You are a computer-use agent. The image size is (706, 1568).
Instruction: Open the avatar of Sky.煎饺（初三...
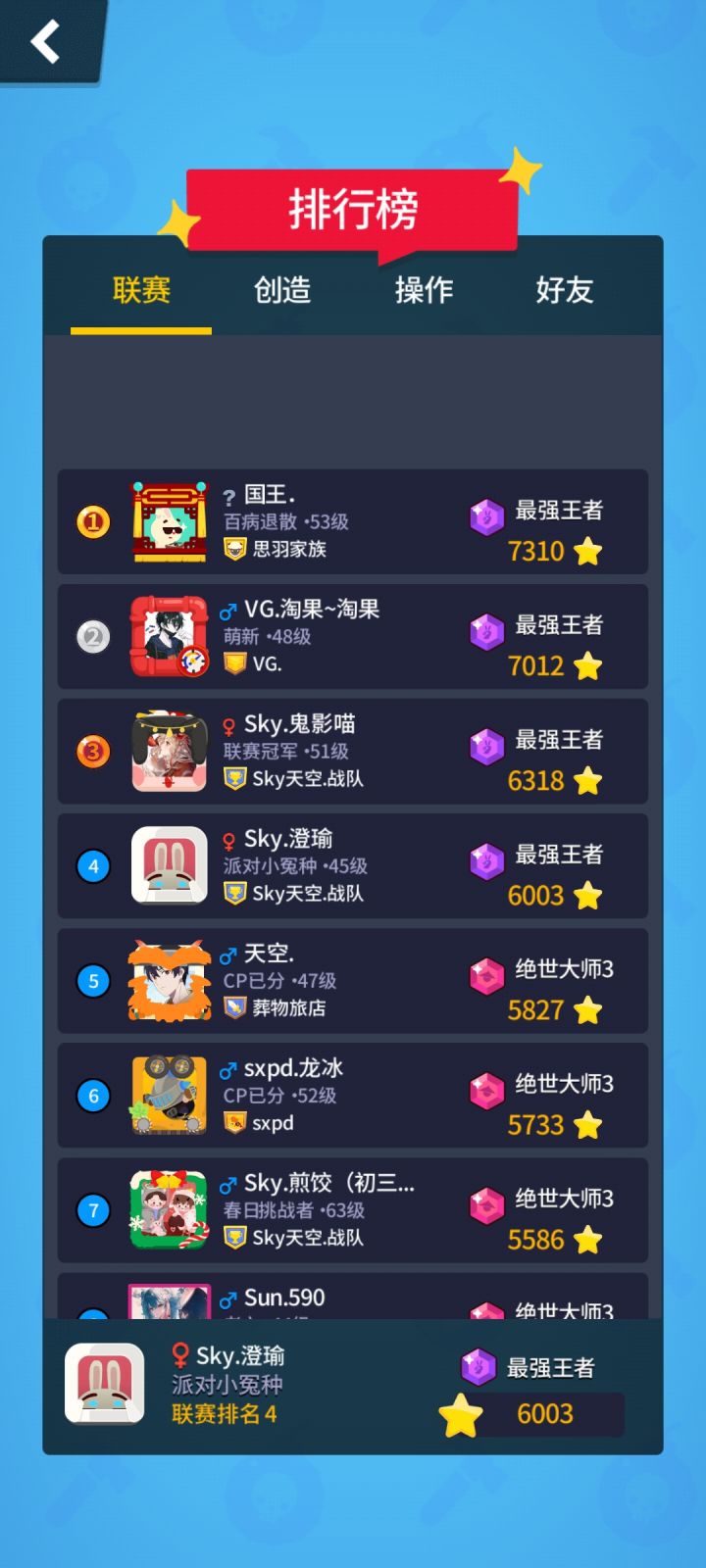point(167,1210)
